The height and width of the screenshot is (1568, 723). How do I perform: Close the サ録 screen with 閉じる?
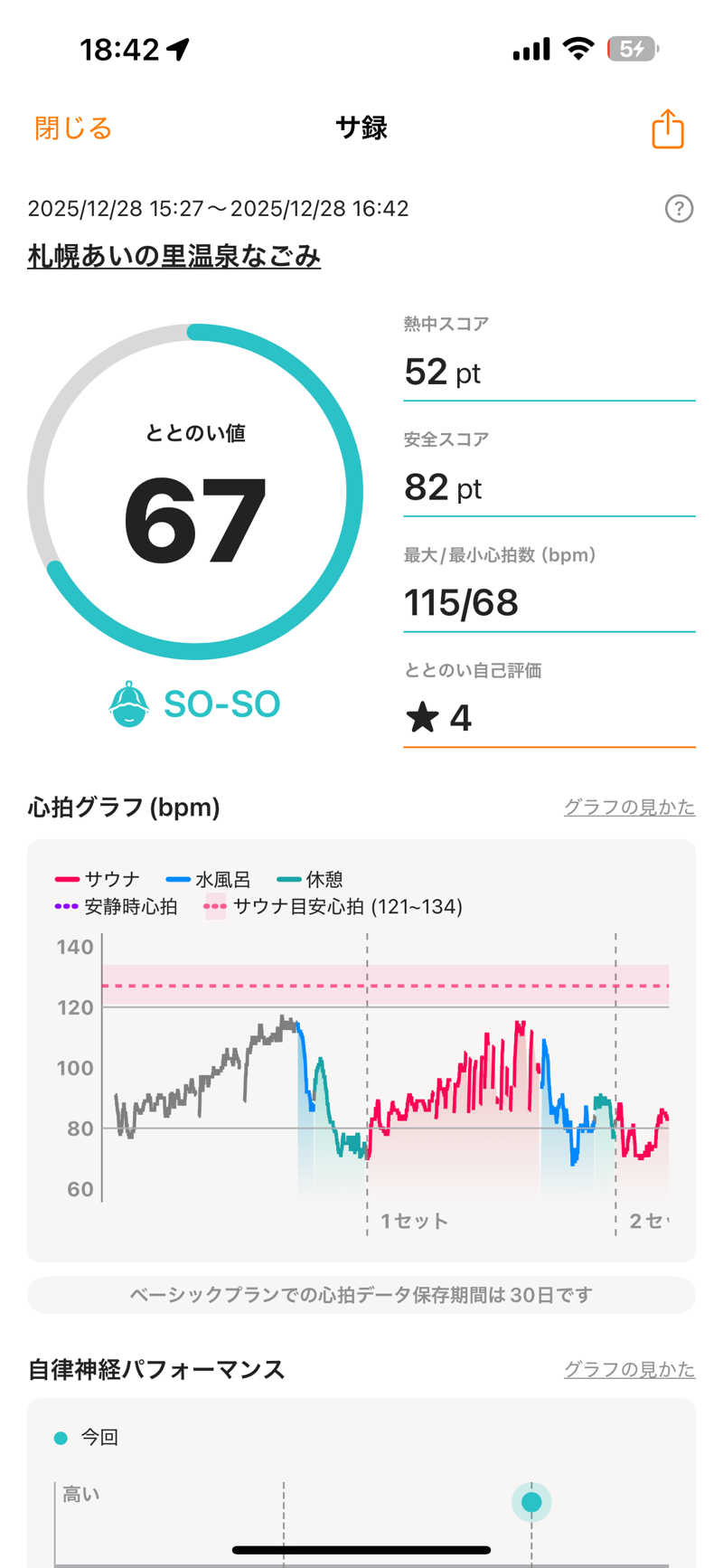pos(73,128)
